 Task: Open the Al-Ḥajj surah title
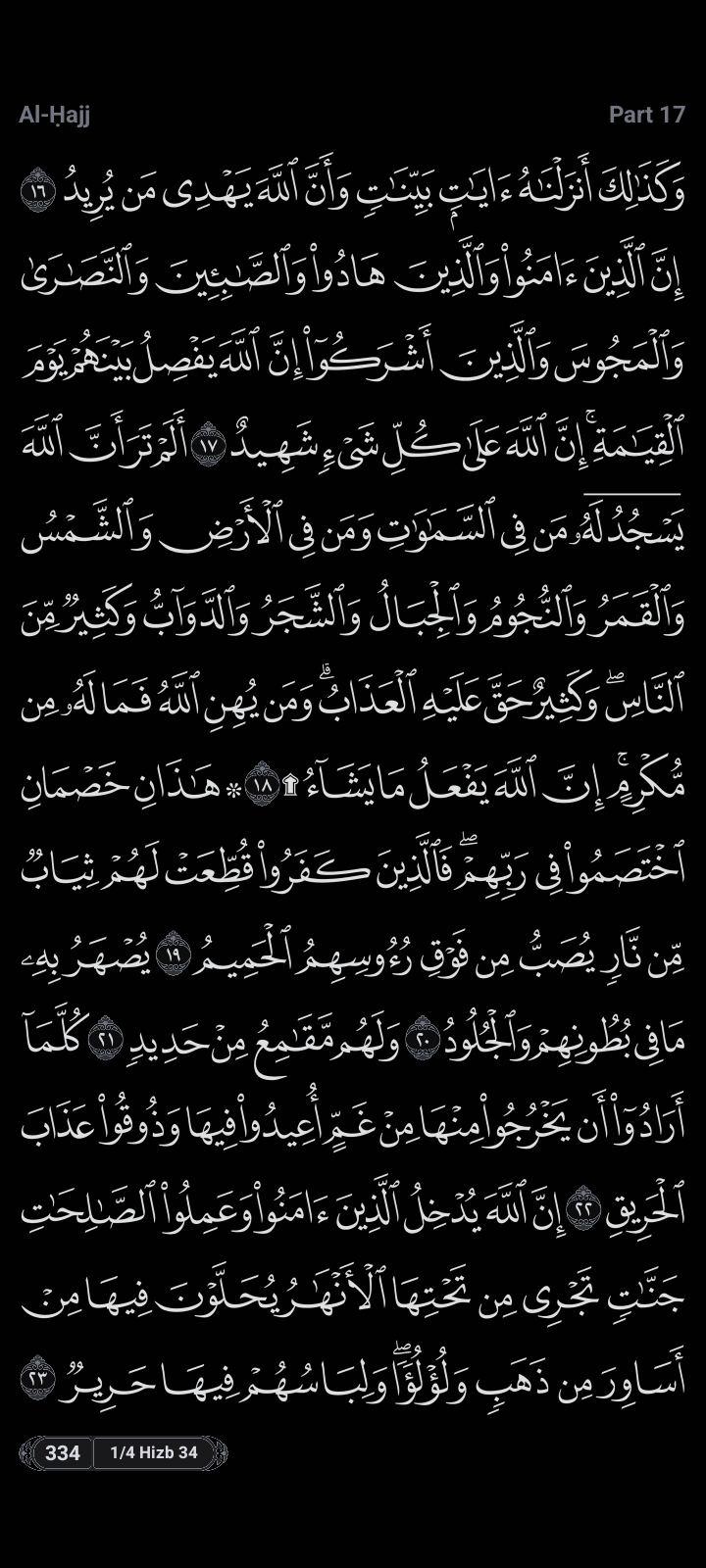[54, 115]
